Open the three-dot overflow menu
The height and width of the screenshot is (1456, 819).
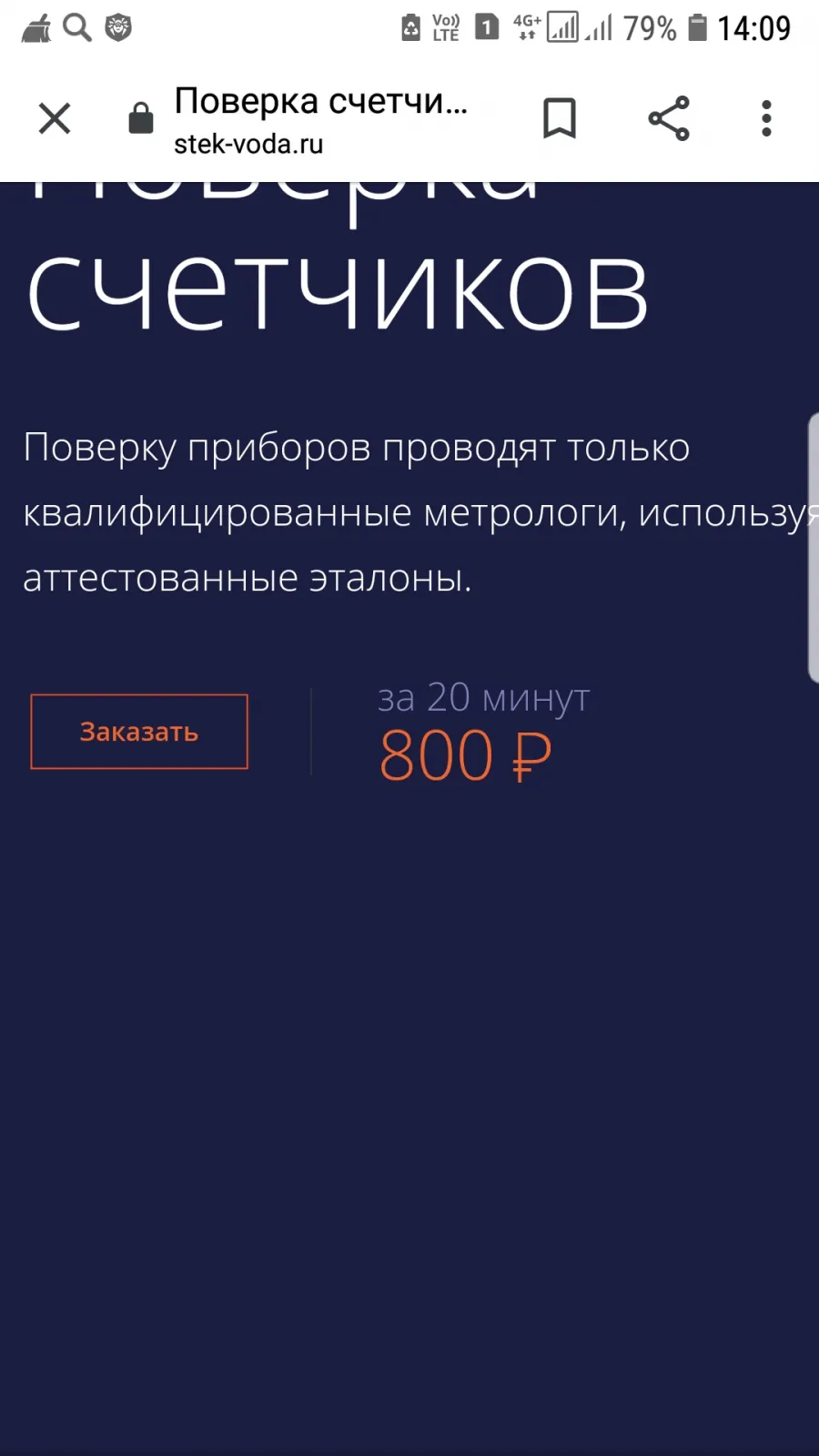766,118
